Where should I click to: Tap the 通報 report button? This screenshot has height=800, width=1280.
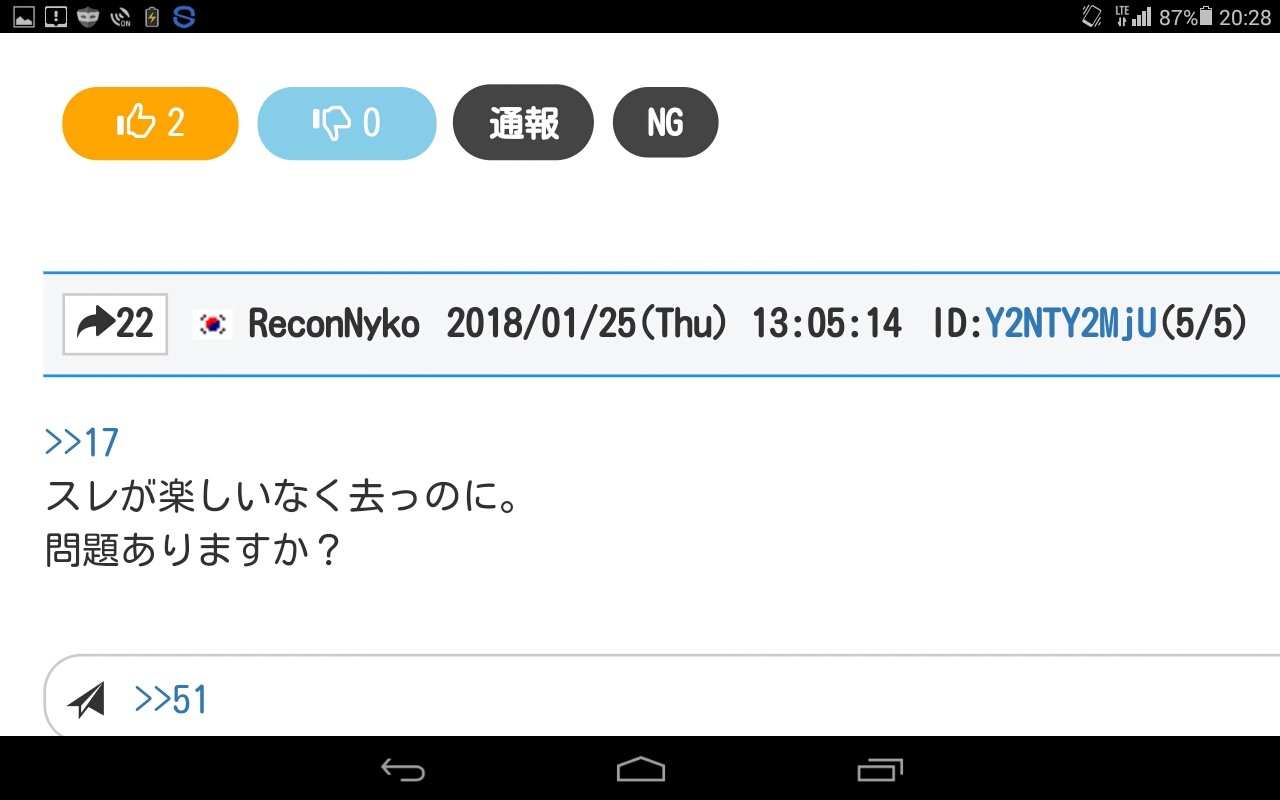[523, 123]
